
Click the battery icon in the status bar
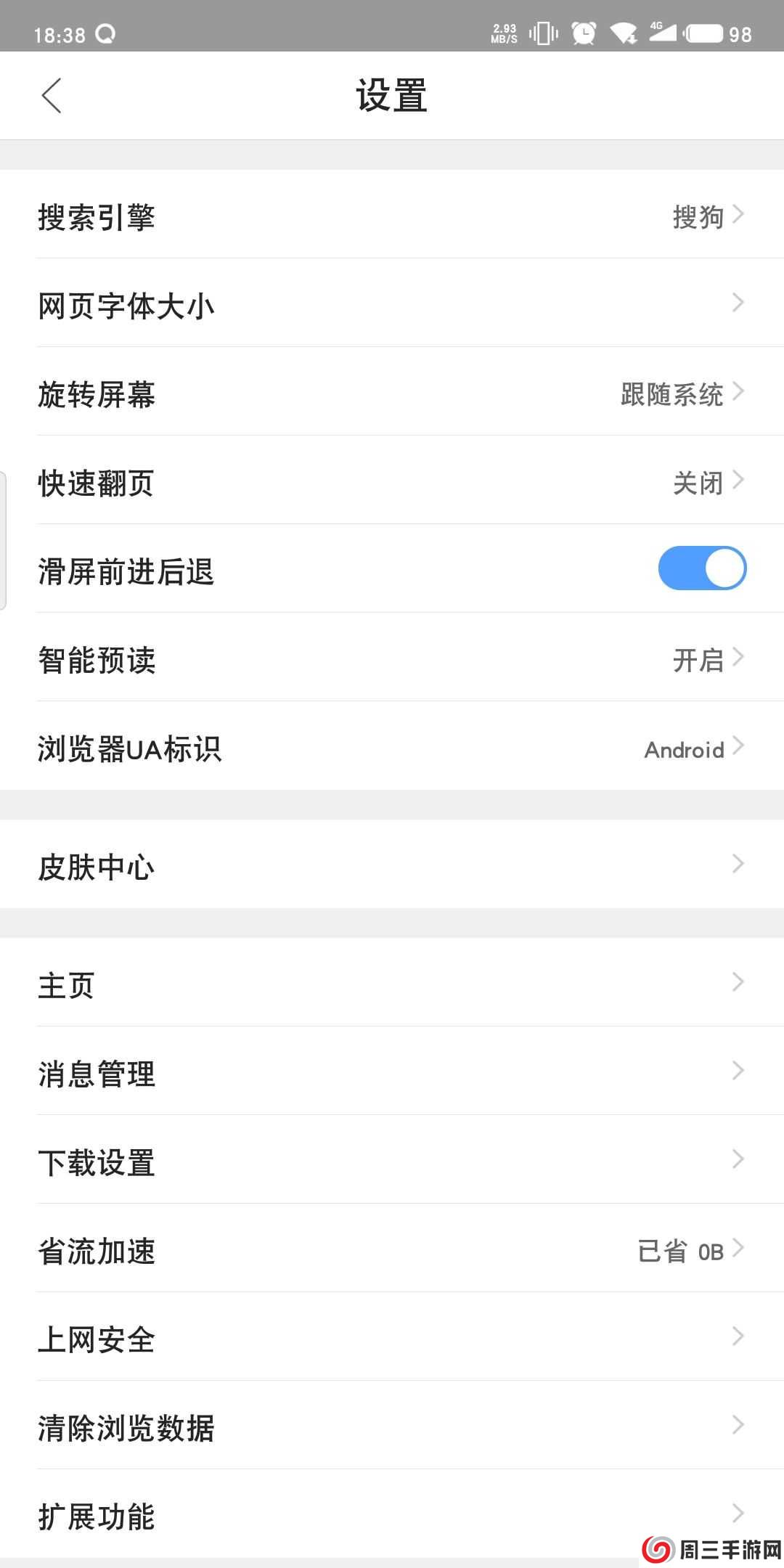(701, 32)
